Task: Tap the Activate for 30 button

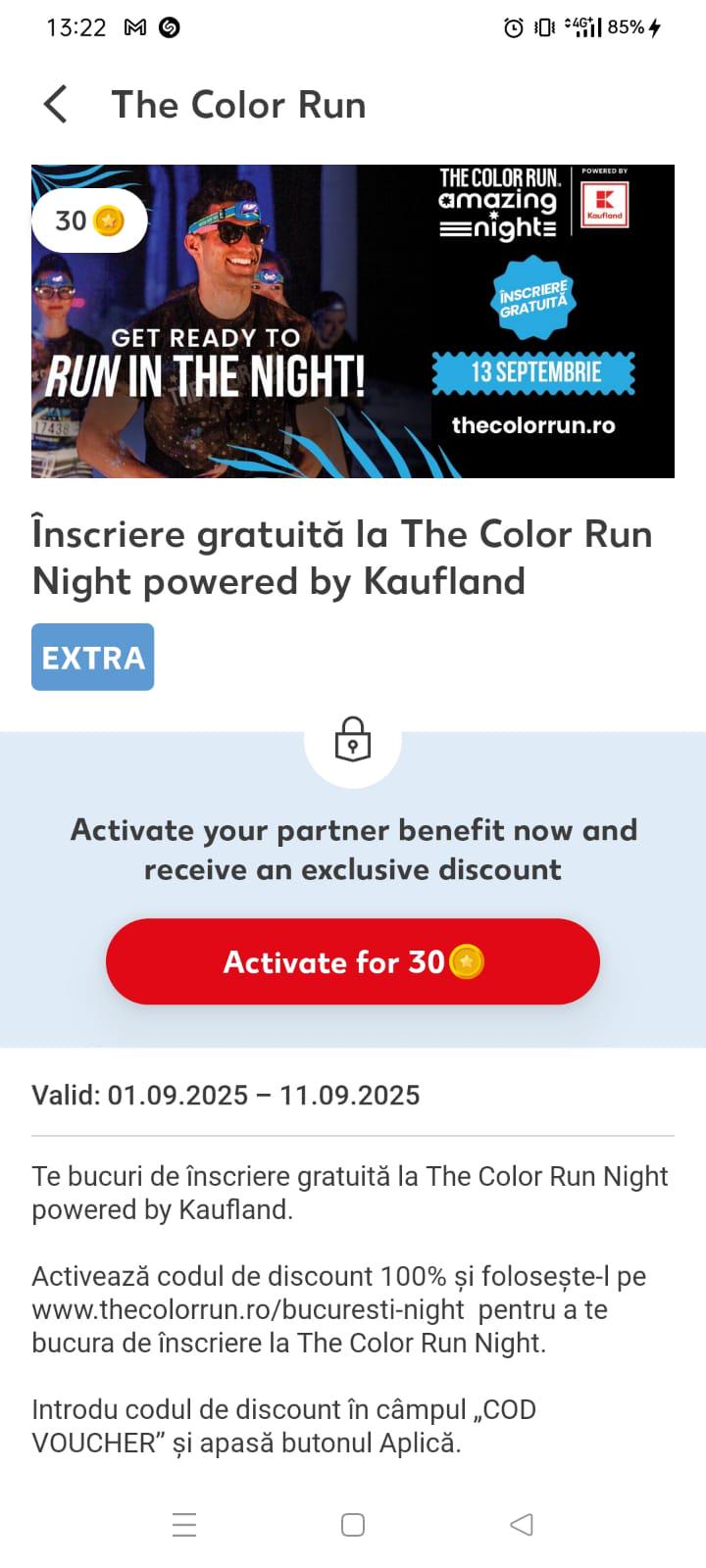Action: pos(353,961)
